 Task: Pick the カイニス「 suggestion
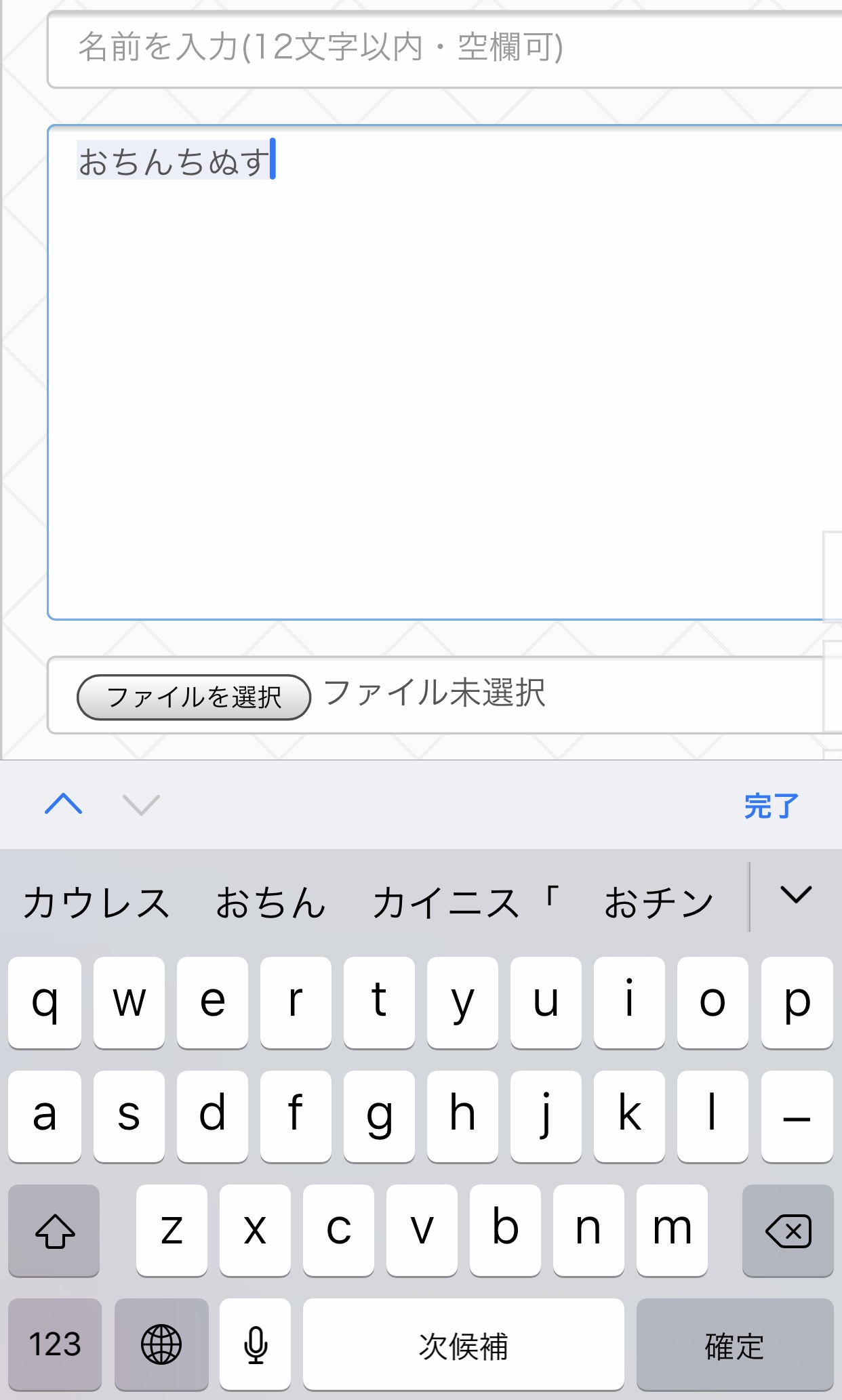point(466,903)
